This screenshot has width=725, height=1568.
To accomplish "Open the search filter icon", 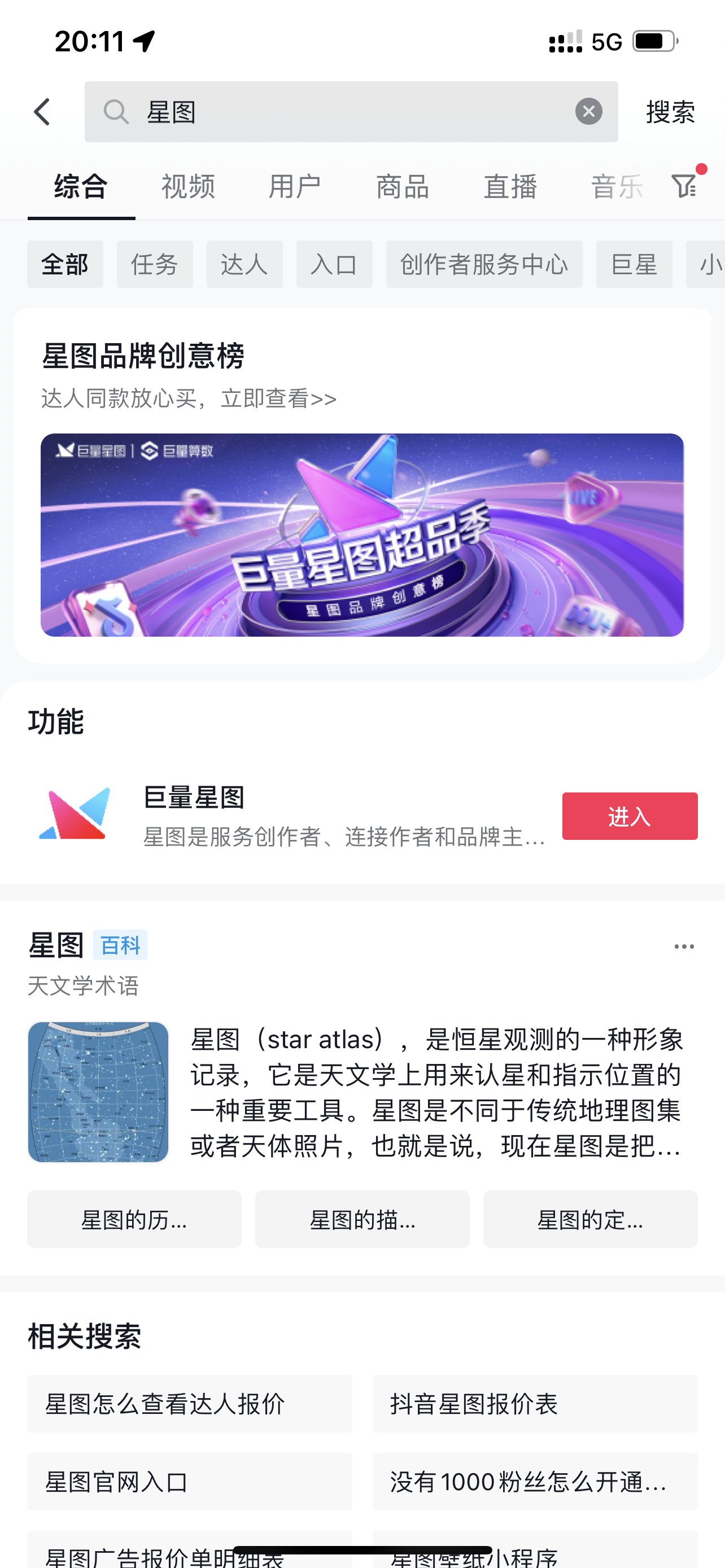I will point(685,185).
